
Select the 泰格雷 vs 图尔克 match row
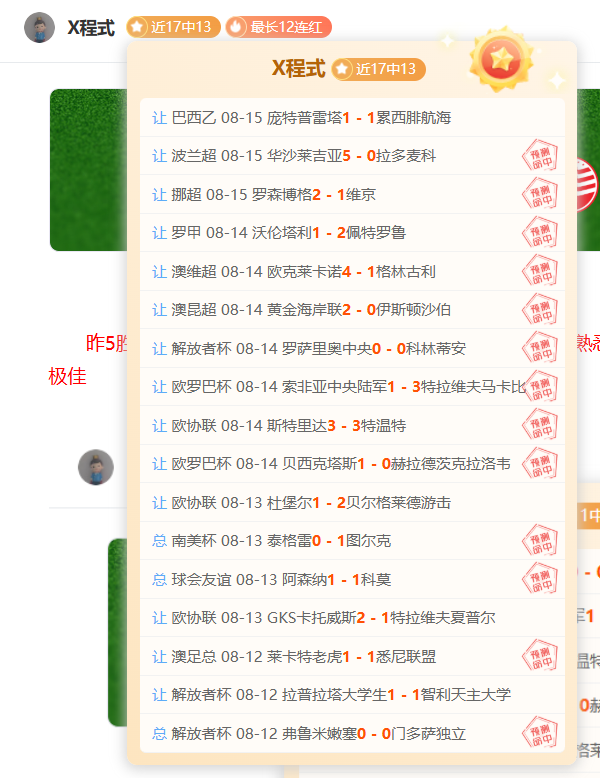pos(352,540)
